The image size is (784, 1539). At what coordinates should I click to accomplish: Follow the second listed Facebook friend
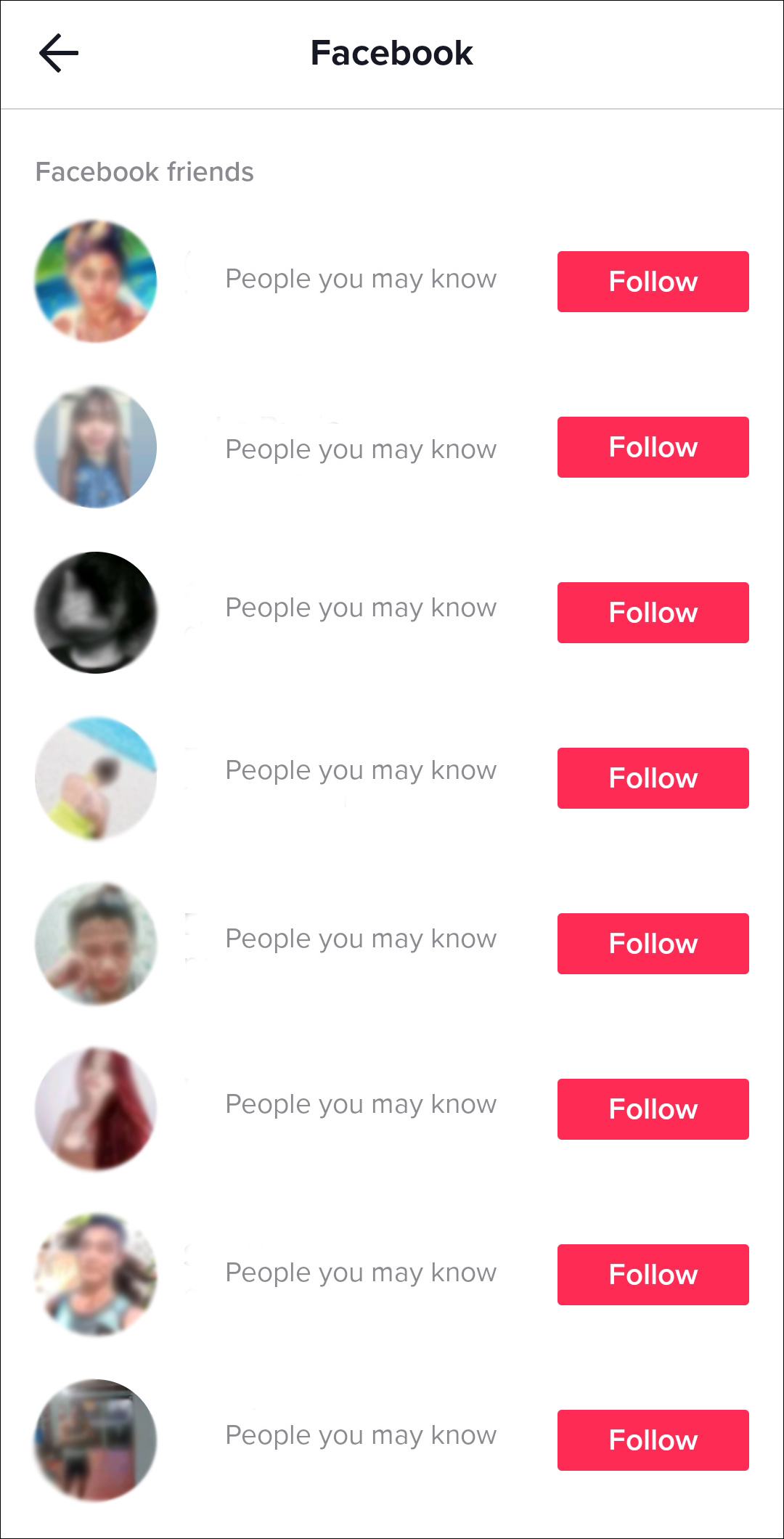pos(653,447)
